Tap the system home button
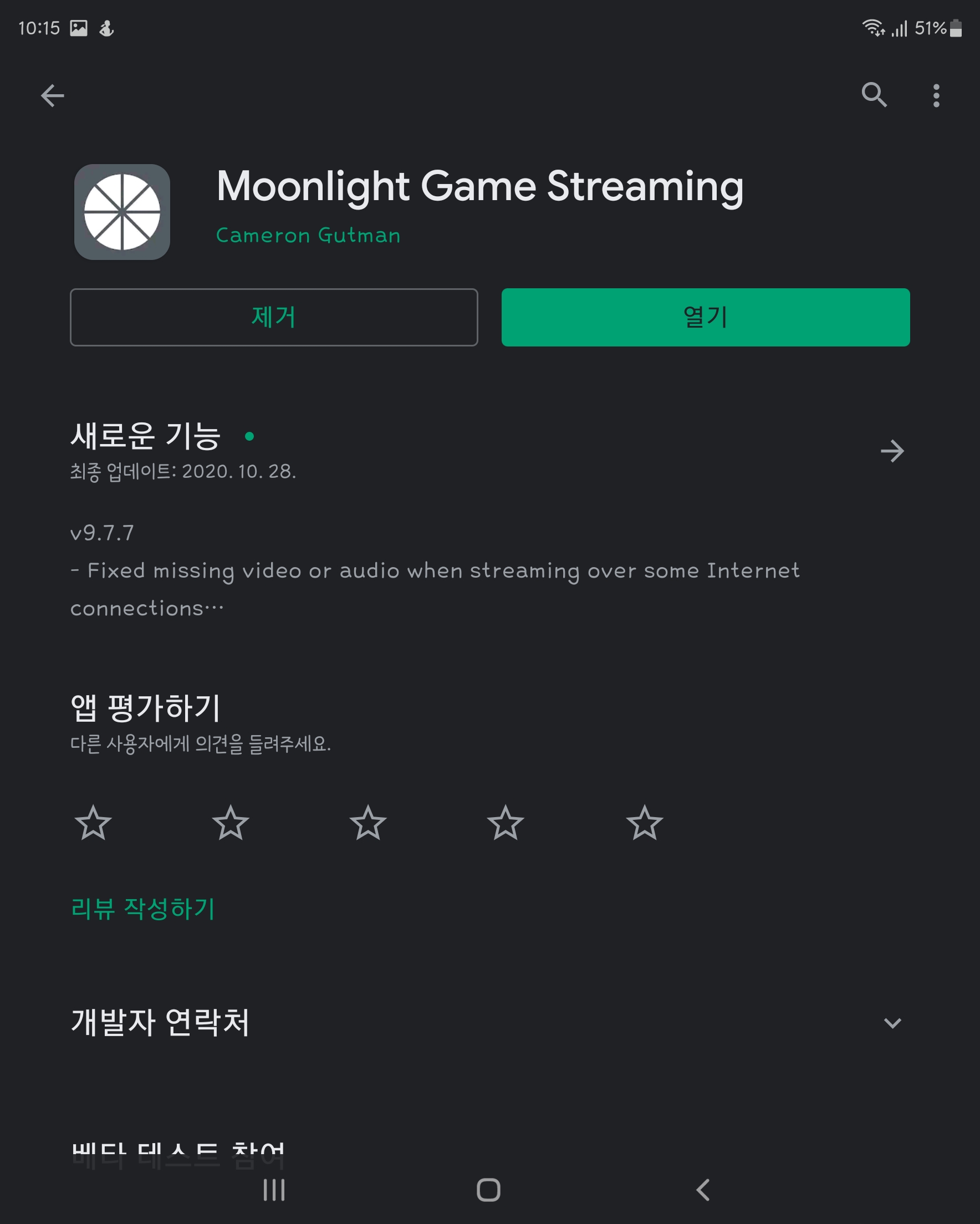Image resolution: width=980 pixels, height=1224 pixels. (x=488, y=1190)
